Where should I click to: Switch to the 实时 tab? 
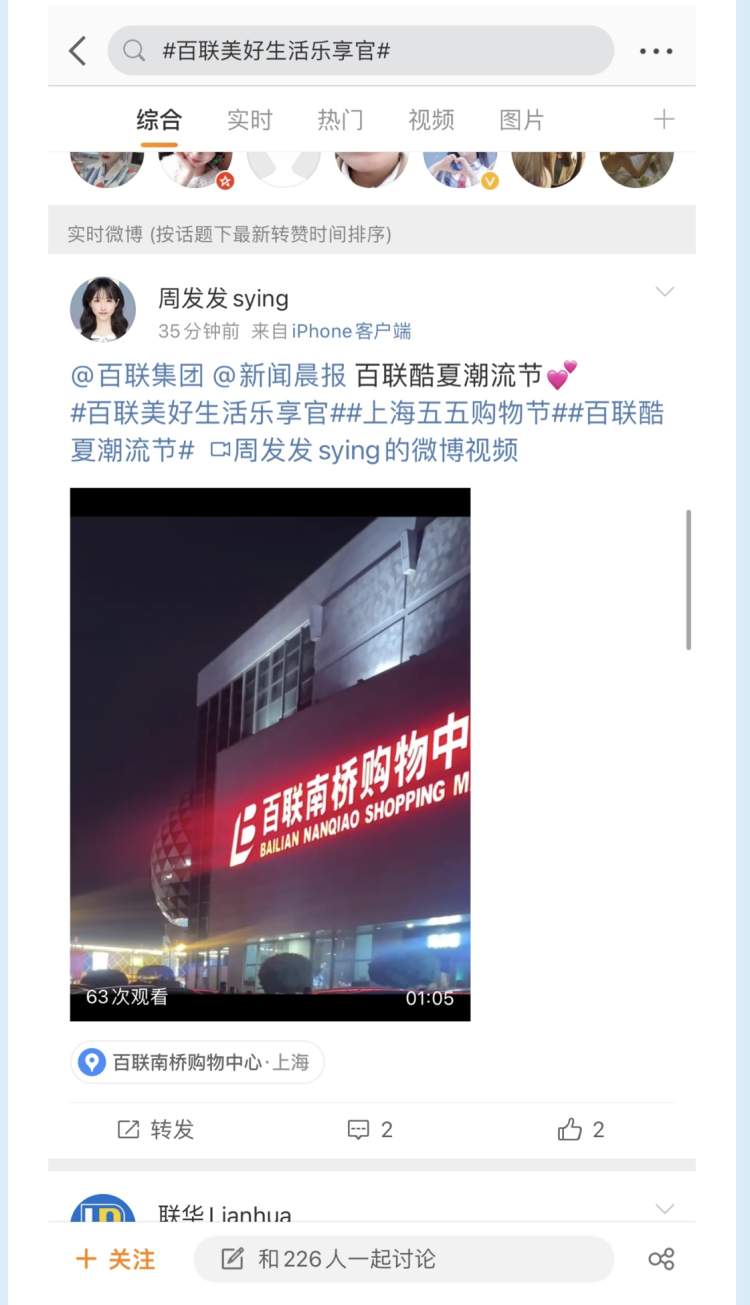(249, 121)
